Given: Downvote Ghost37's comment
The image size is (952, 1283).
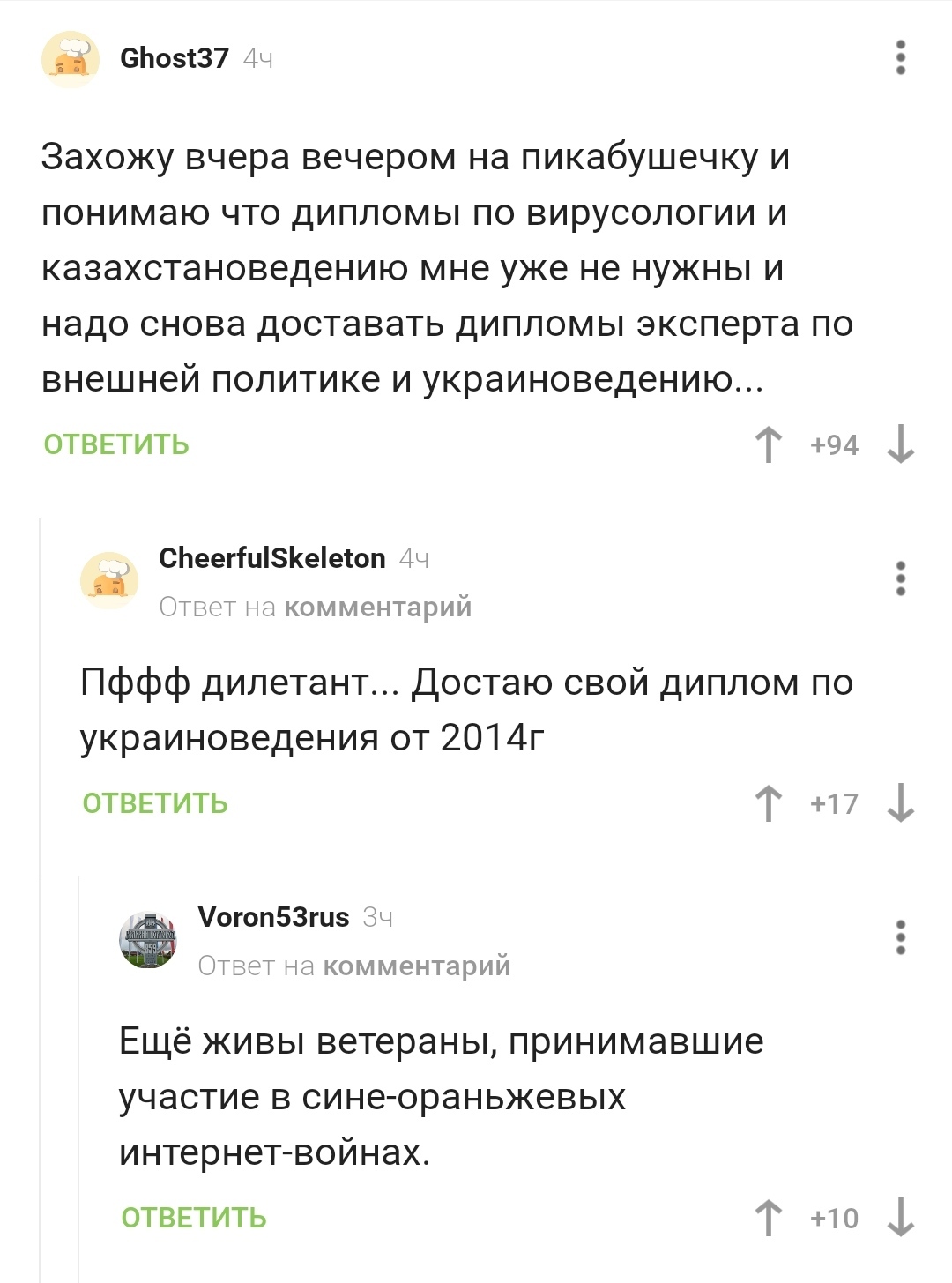Looking at the screenshot, I should pyautogui.click(x=900, y=444).
